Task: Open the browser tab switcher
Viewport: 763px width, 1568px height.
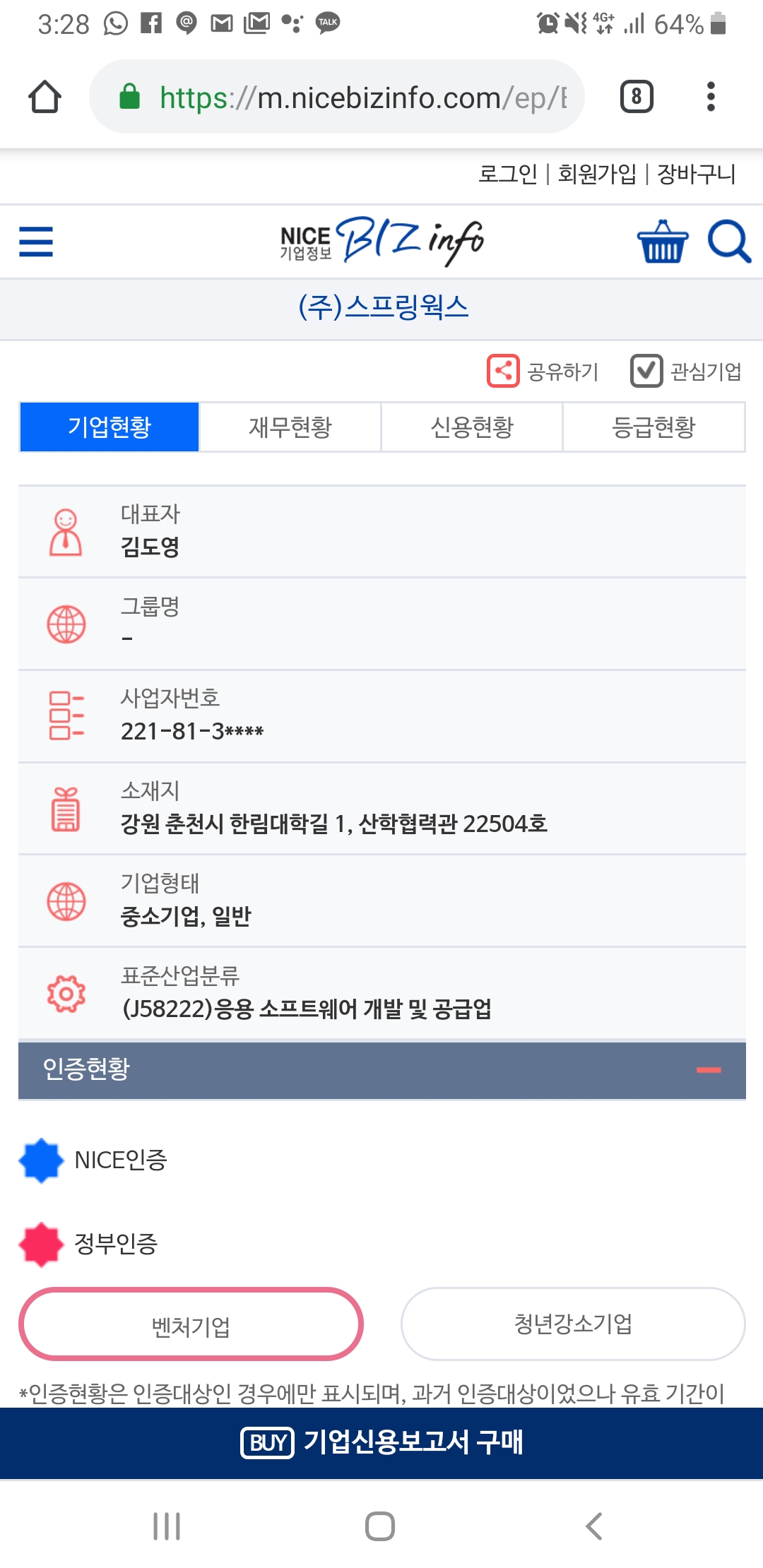Action: pos(637,97)
